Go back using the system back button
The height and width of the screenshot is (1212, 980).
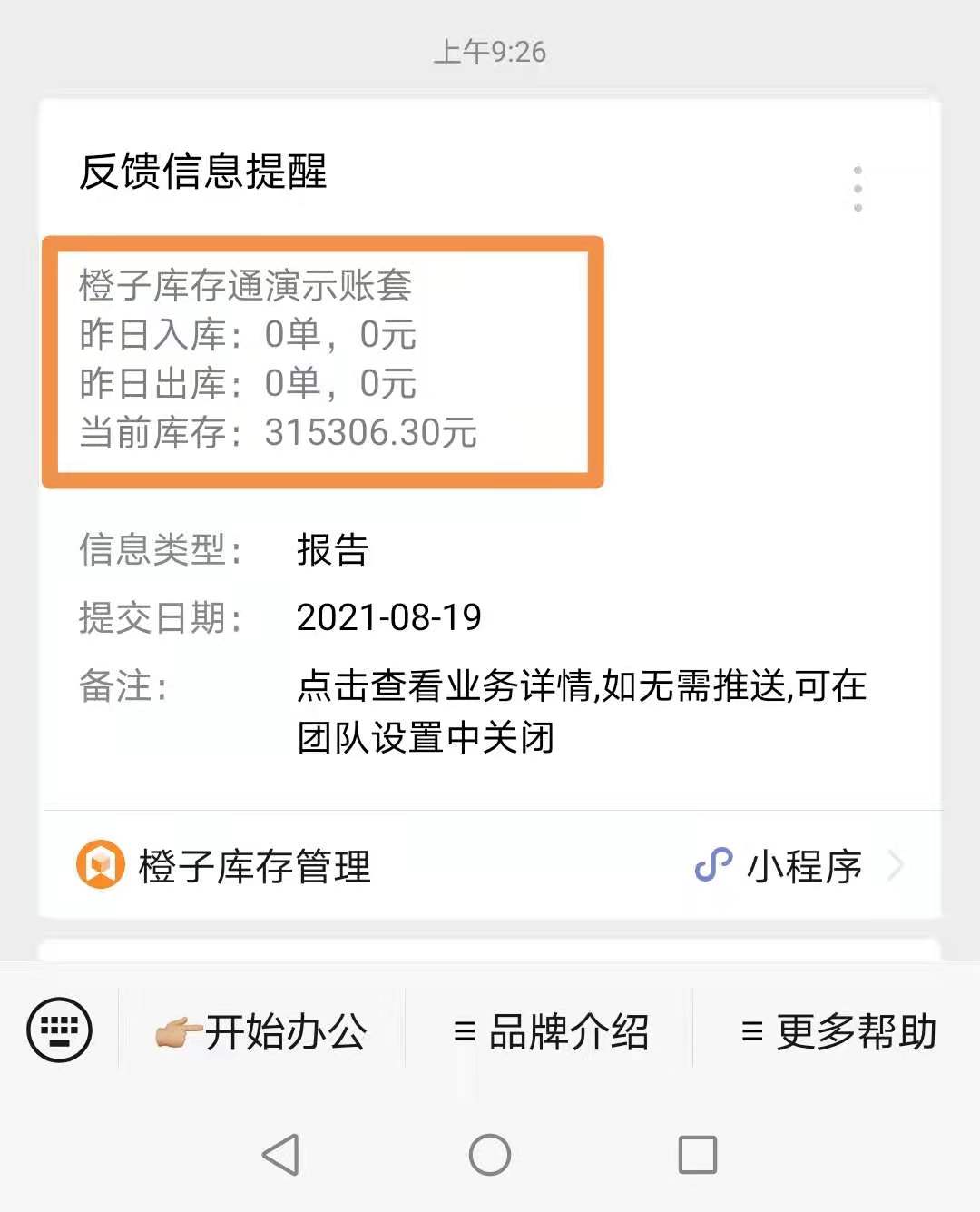point(280,1155)
